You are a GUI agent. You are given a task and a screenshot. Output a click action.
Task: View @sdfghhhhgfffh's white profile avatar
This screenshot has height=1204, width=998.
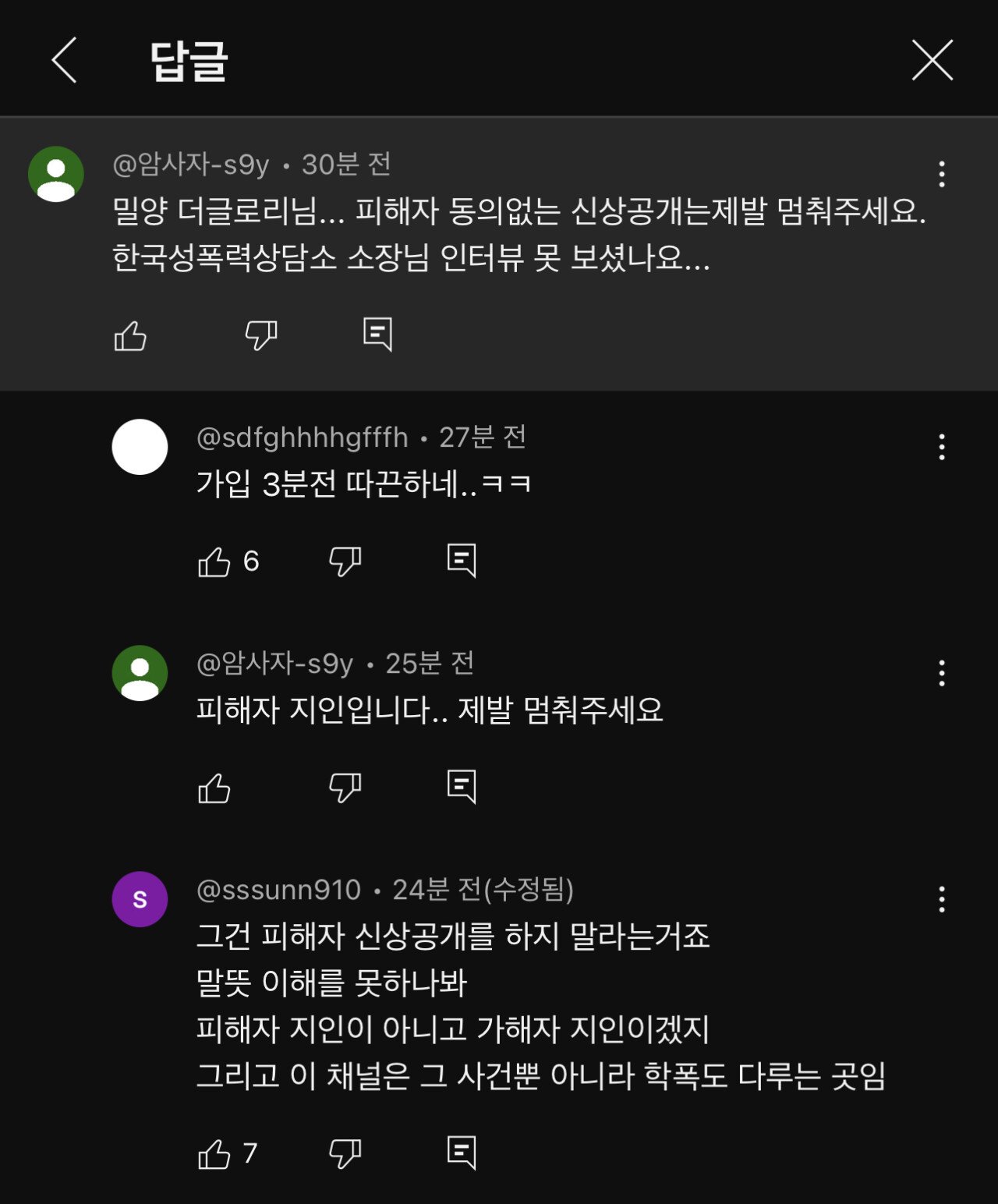140,447
